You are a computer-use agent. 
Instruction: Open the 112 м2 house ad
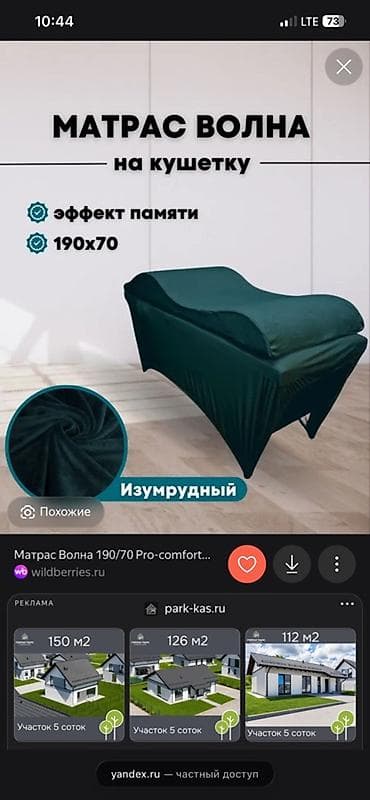301,685
